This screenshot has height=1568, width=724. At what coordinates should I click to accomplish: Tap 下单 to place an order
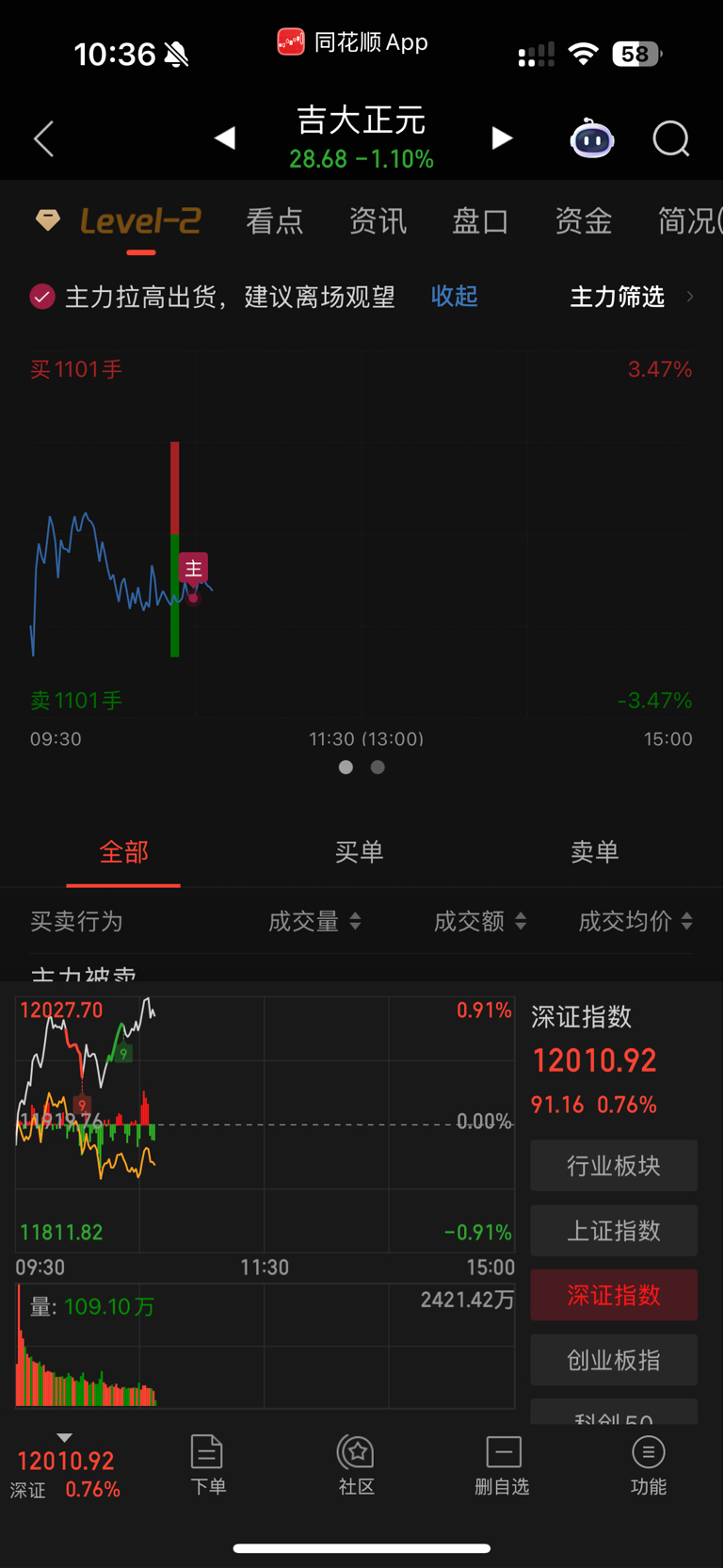pyautogui.click(x=207, y=1464)
